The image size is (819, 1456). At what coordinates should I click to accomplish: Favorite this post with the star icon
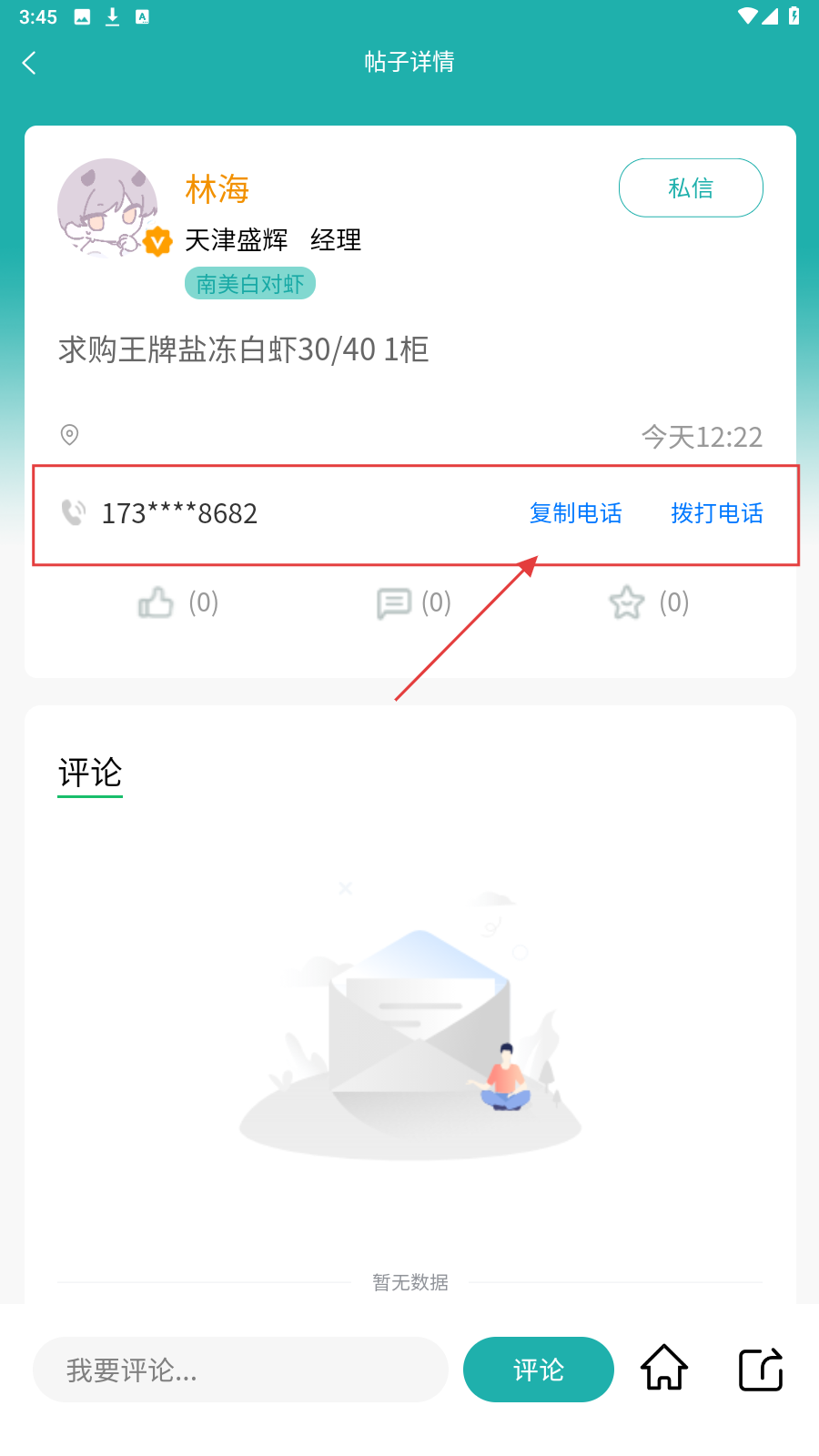click(627, 602)
